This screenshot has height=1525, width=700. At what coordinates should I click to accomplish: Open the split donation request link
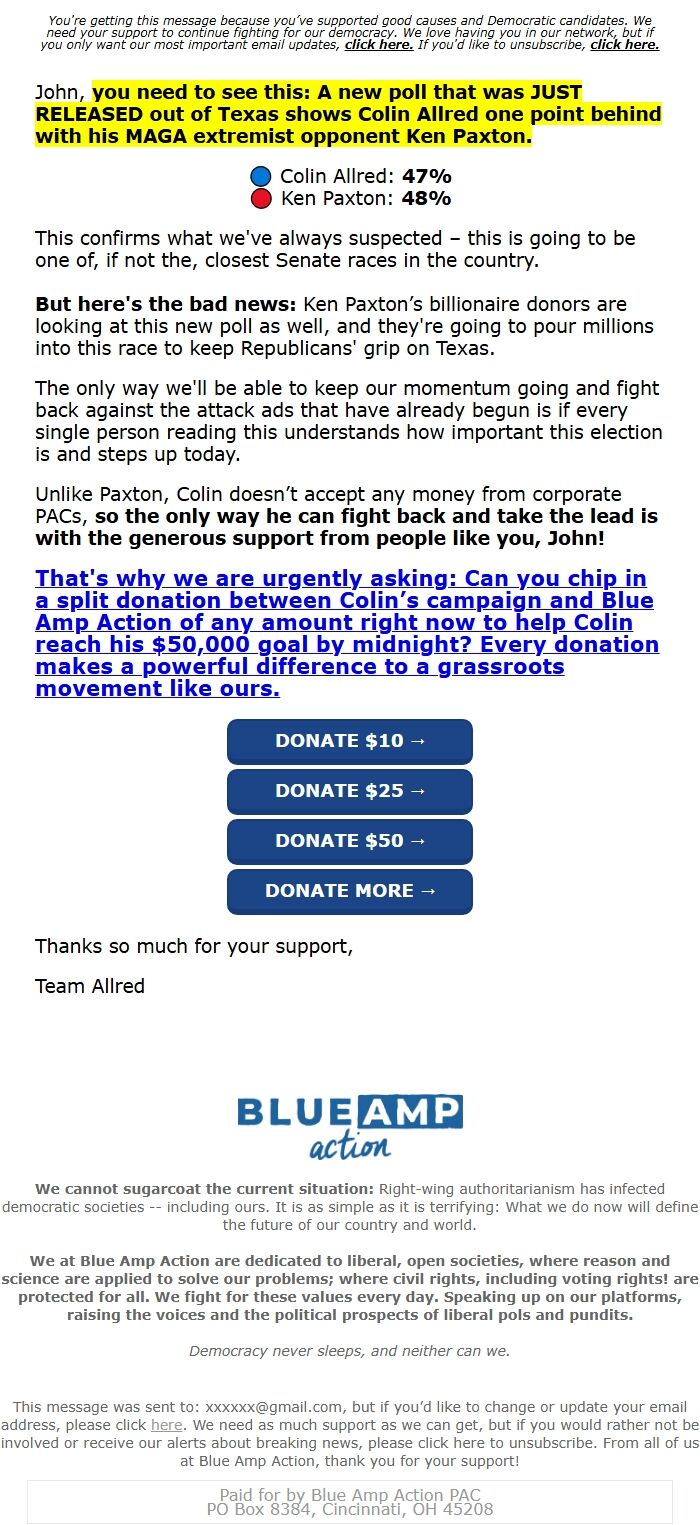pyautogui.click(x=346, y=634)
